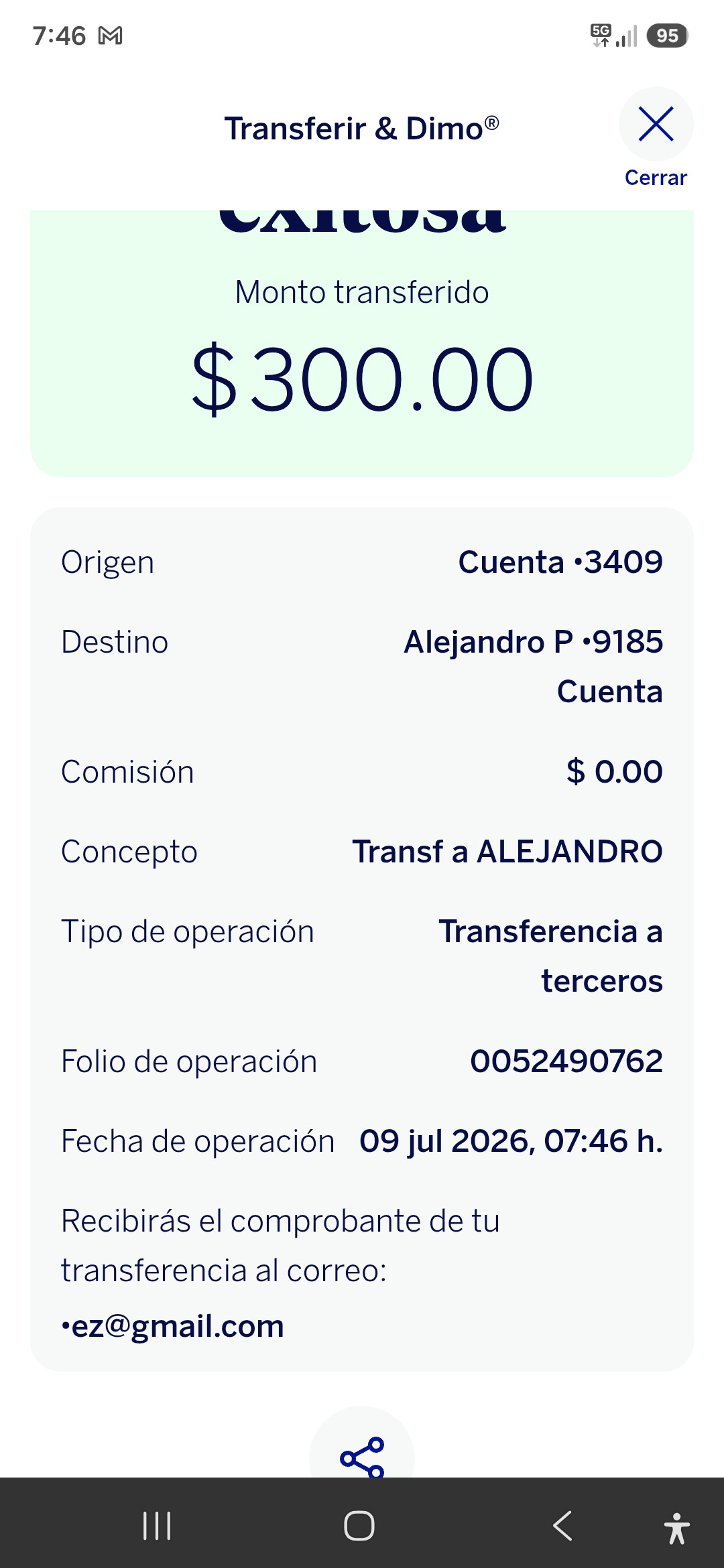Go back using the system back button

point(562,1526)
